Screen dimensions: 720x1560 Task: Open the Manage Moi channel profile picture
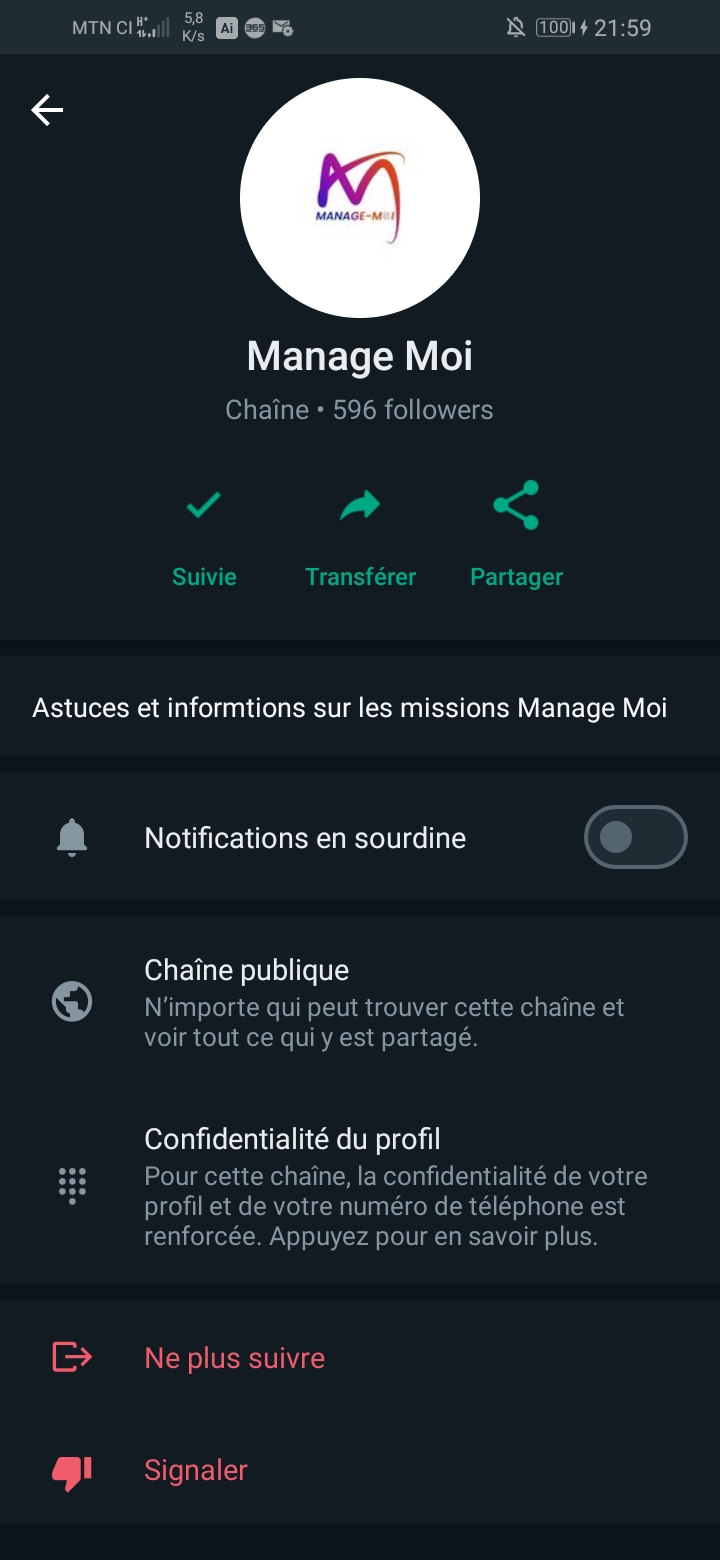pyautogui.click(x=360, y=198)
